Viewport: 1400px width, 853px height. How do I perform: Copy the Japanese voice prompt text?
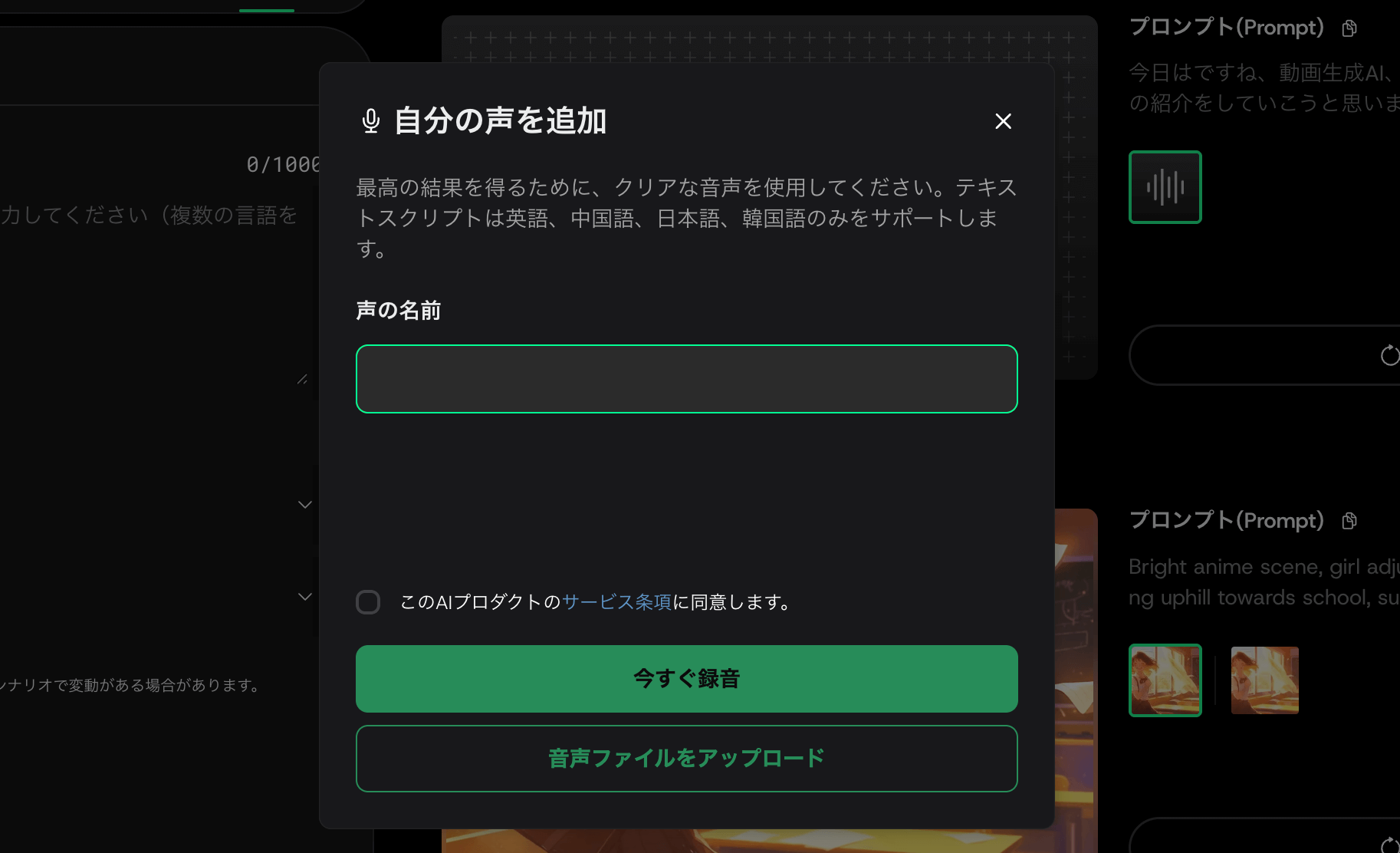[1349, 28]
